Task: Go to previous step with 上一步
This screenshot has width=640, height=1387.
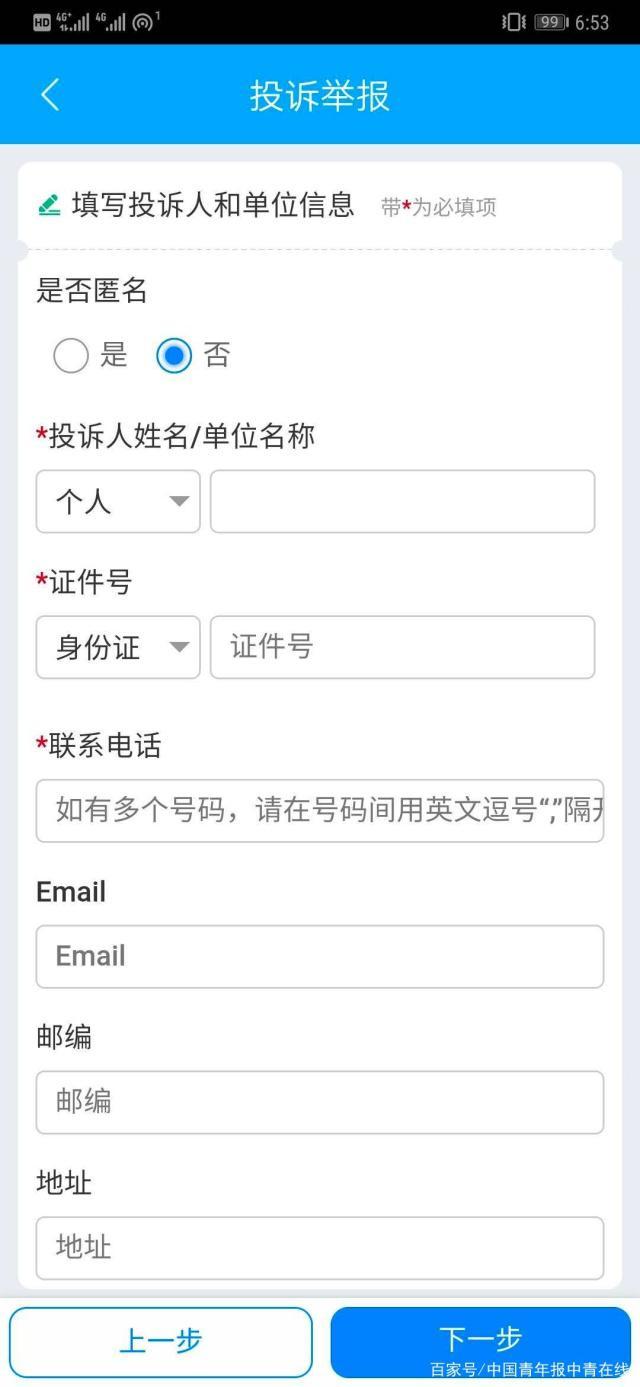Action: (161, 1342)
